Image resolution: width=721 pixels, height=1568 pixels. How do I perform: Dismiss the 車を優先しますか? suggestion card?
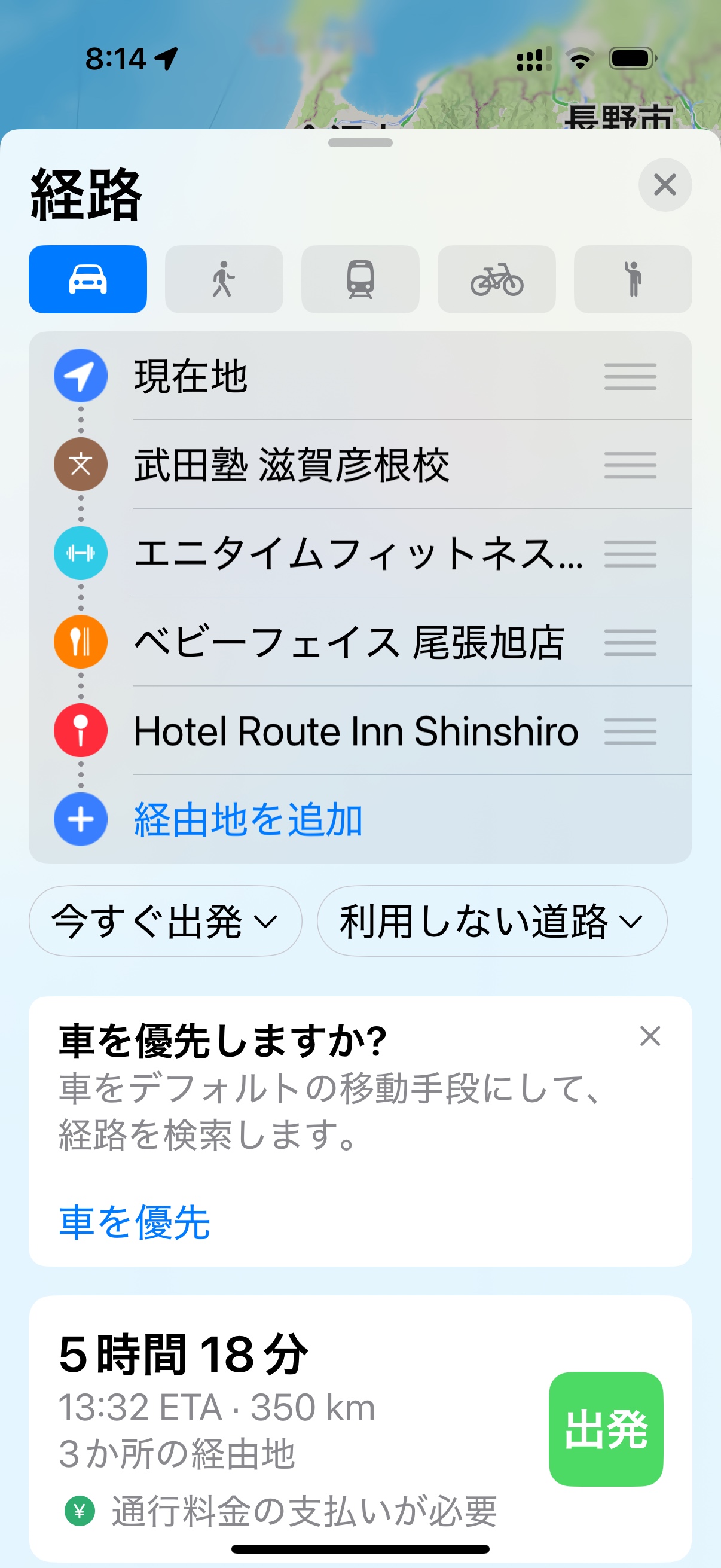650,1036
